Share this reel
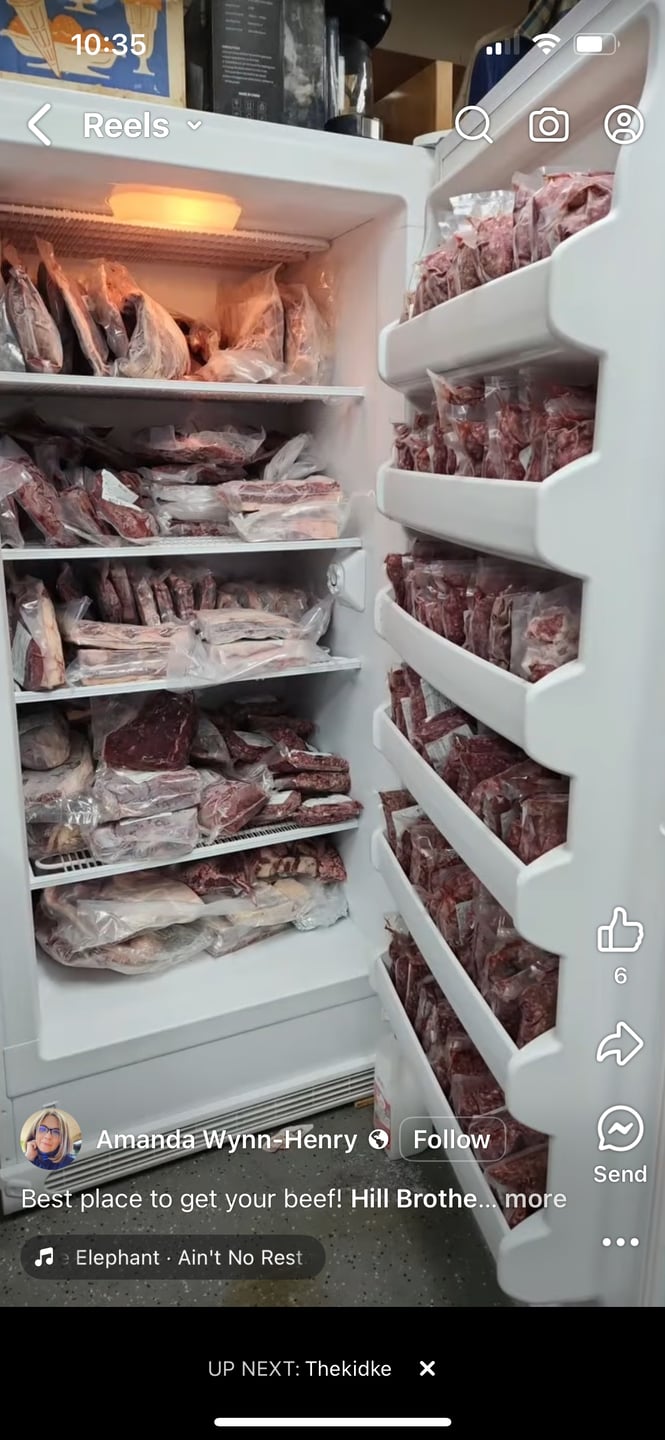 (x=620, y=1043)
